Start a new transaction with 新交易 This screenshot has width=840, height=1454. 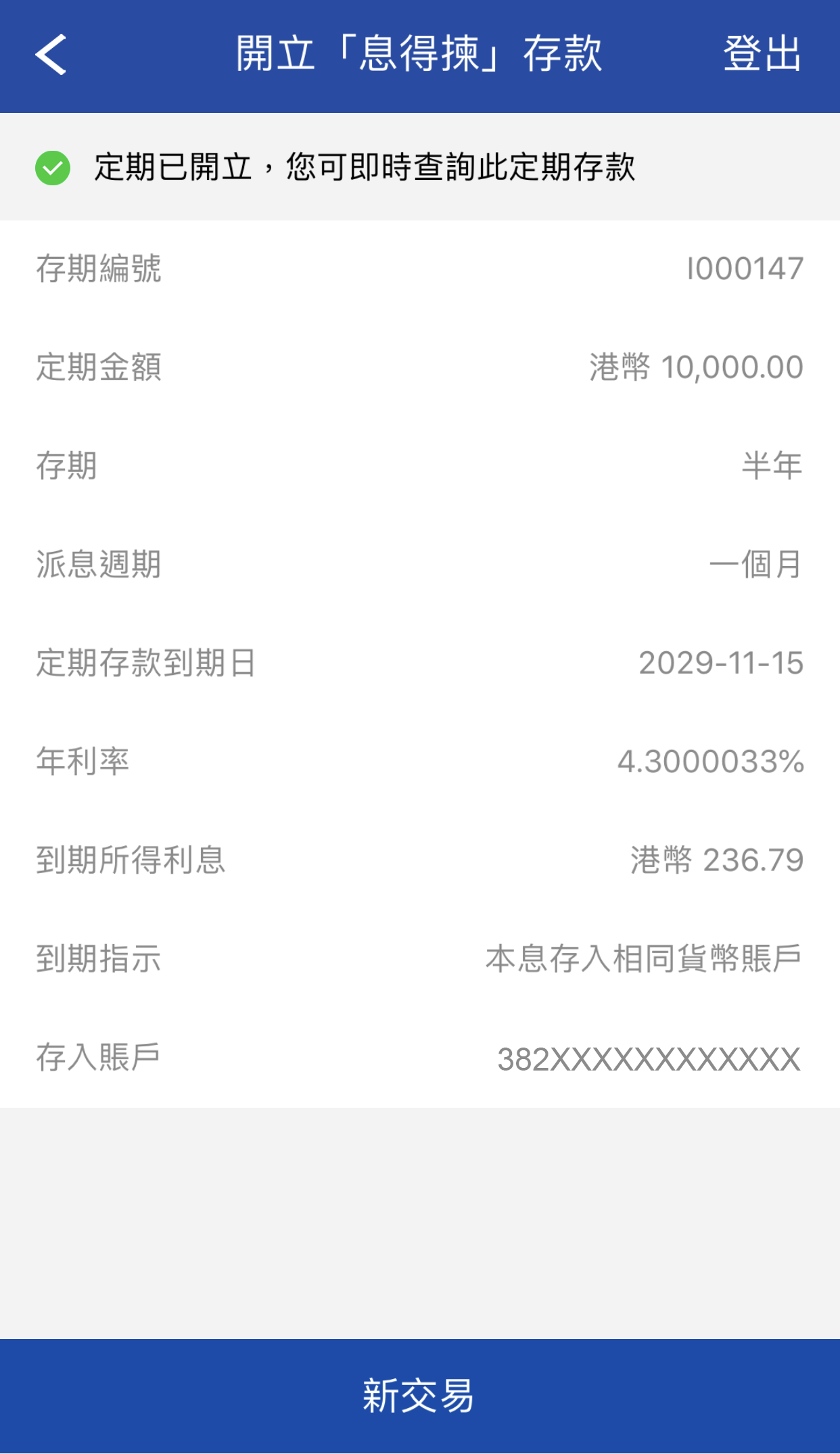(419, 1396)
